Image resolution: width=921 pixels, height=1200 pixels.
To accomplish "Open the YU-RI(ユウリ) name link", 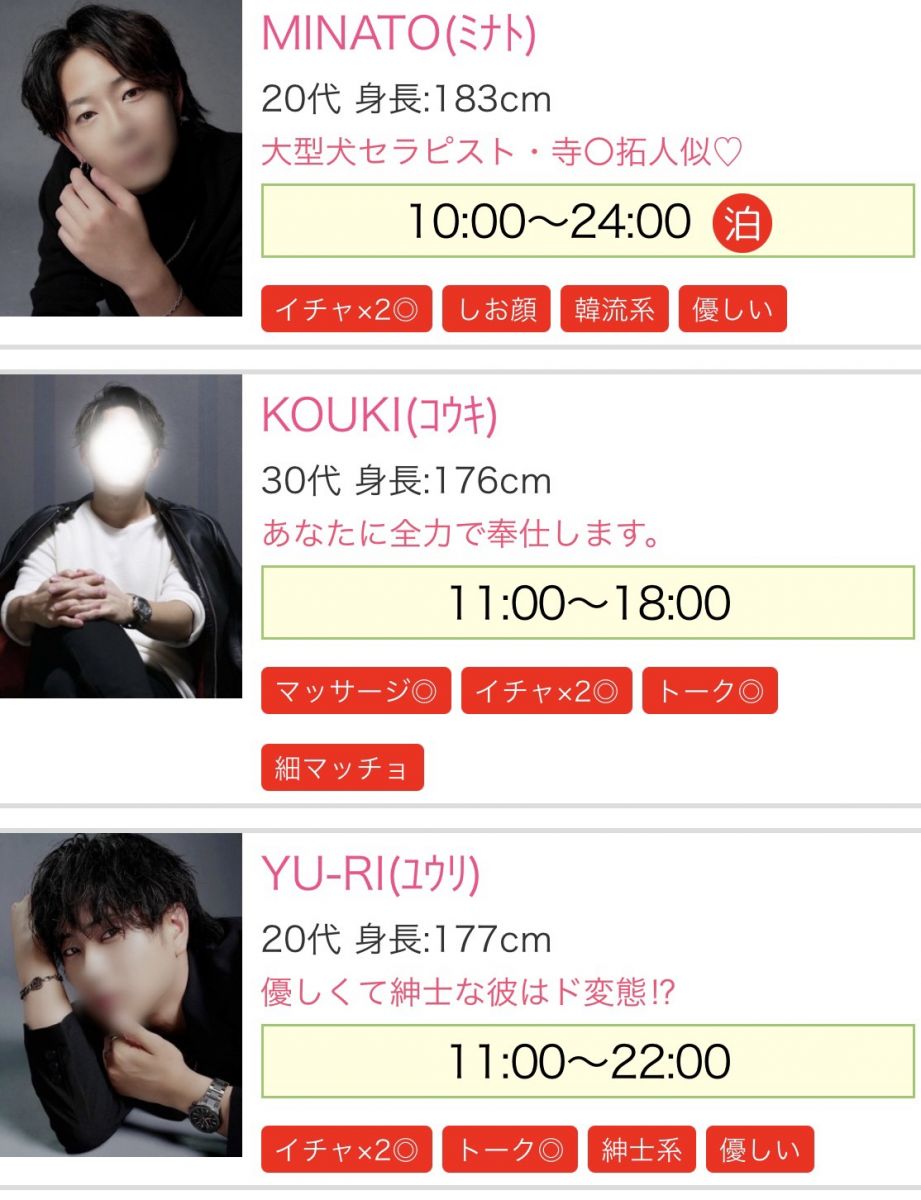I will click(371, 875).
